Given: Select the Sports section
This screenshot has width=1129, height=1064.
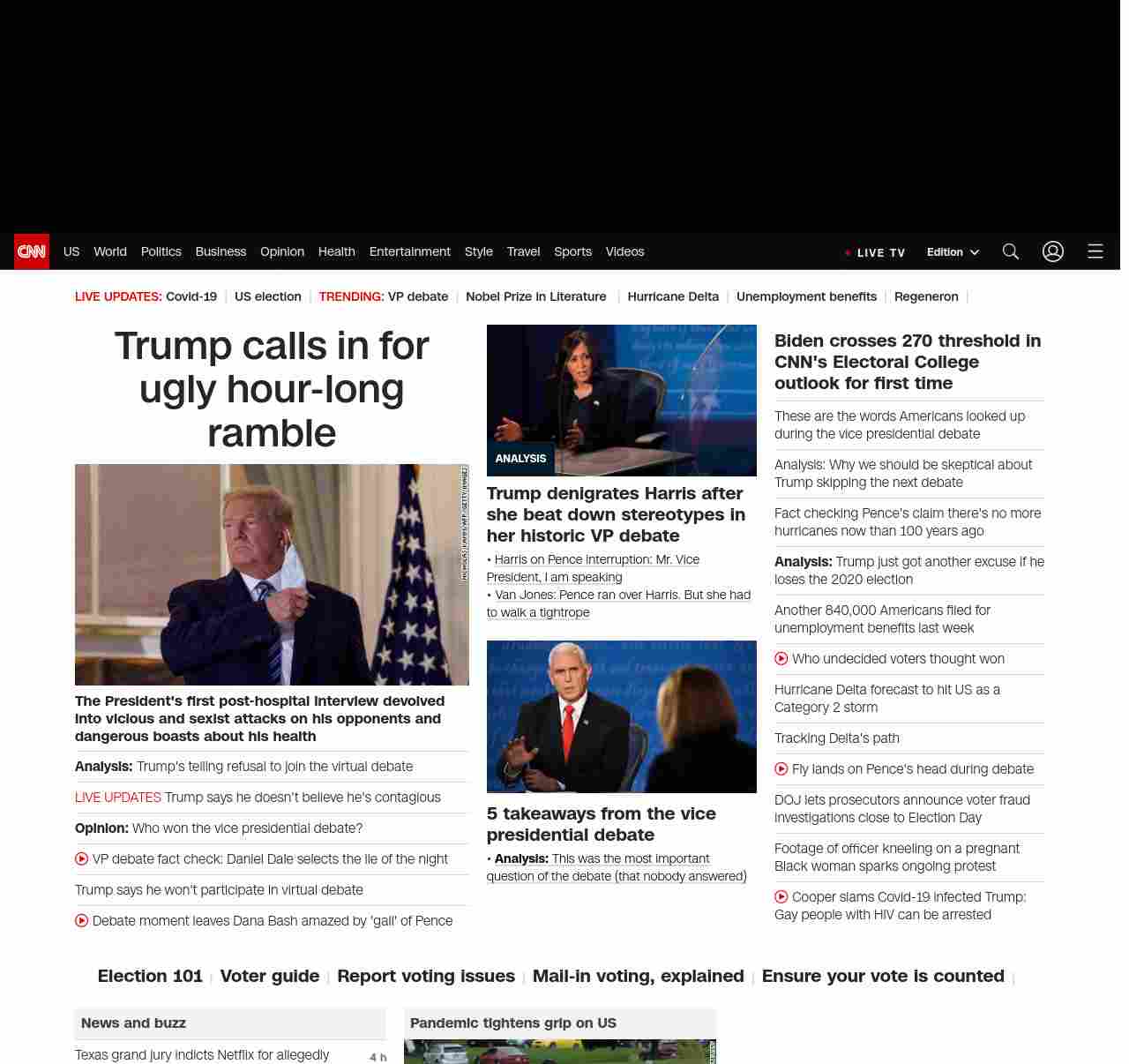Looking at the screenshot, I should pyautogui.click(x=572, y=251).
